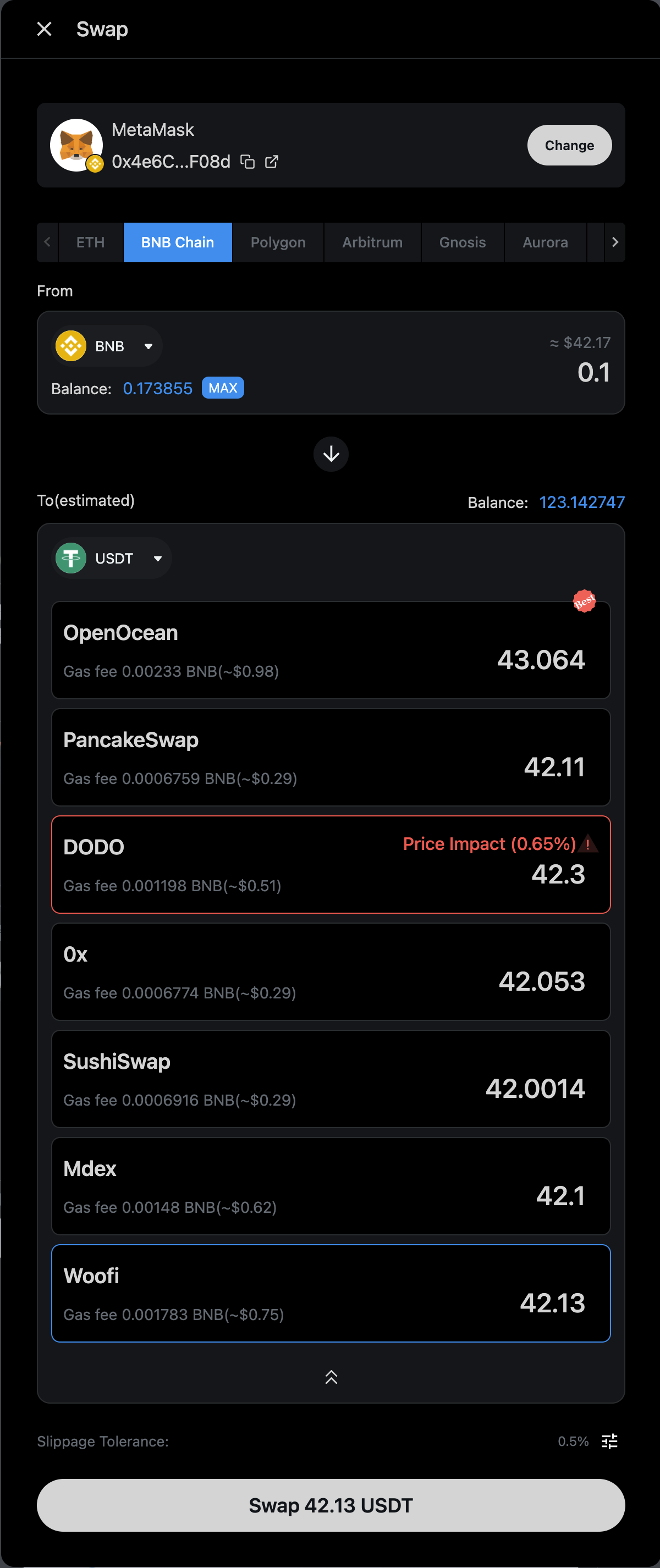Switch to the ETH network tab
The width and height of the screenshot is (660, 1568).
(x=90, y=242)
